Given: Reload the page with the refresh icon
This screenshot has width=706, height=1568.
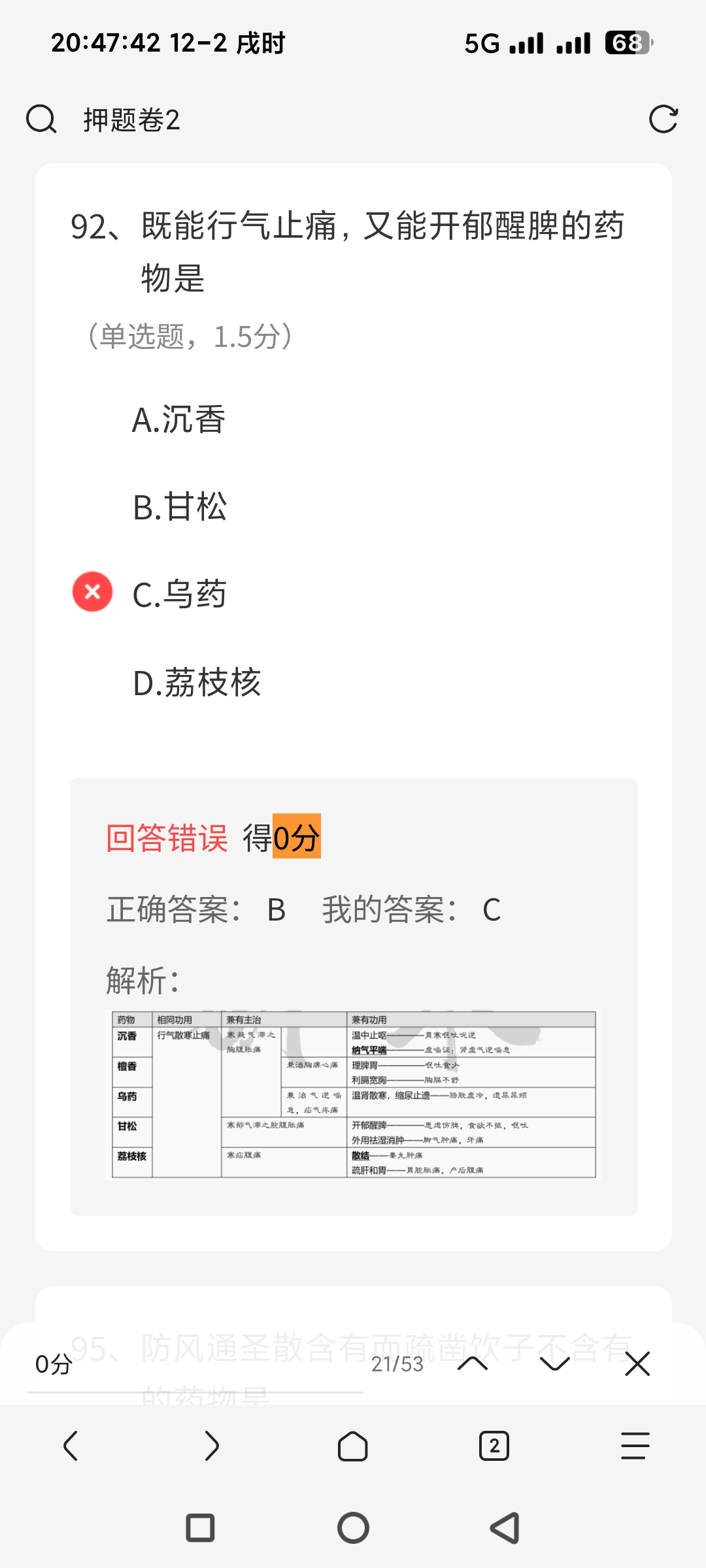Looking at the screenshot, I should pyautogui.click(x=663, y=120).
